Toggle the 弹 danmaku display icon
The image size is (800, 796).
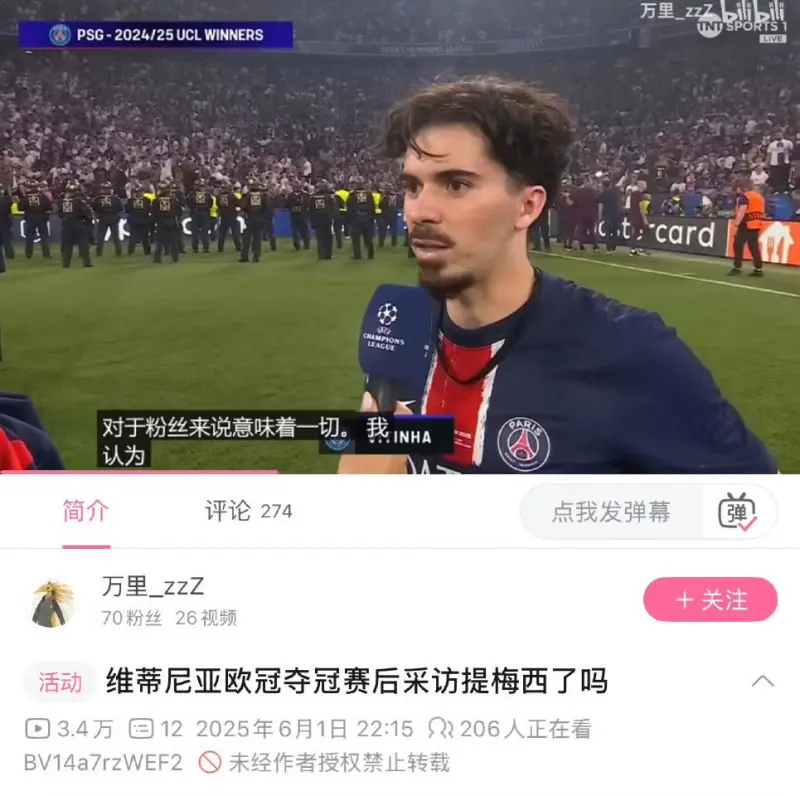pos(738,512)
